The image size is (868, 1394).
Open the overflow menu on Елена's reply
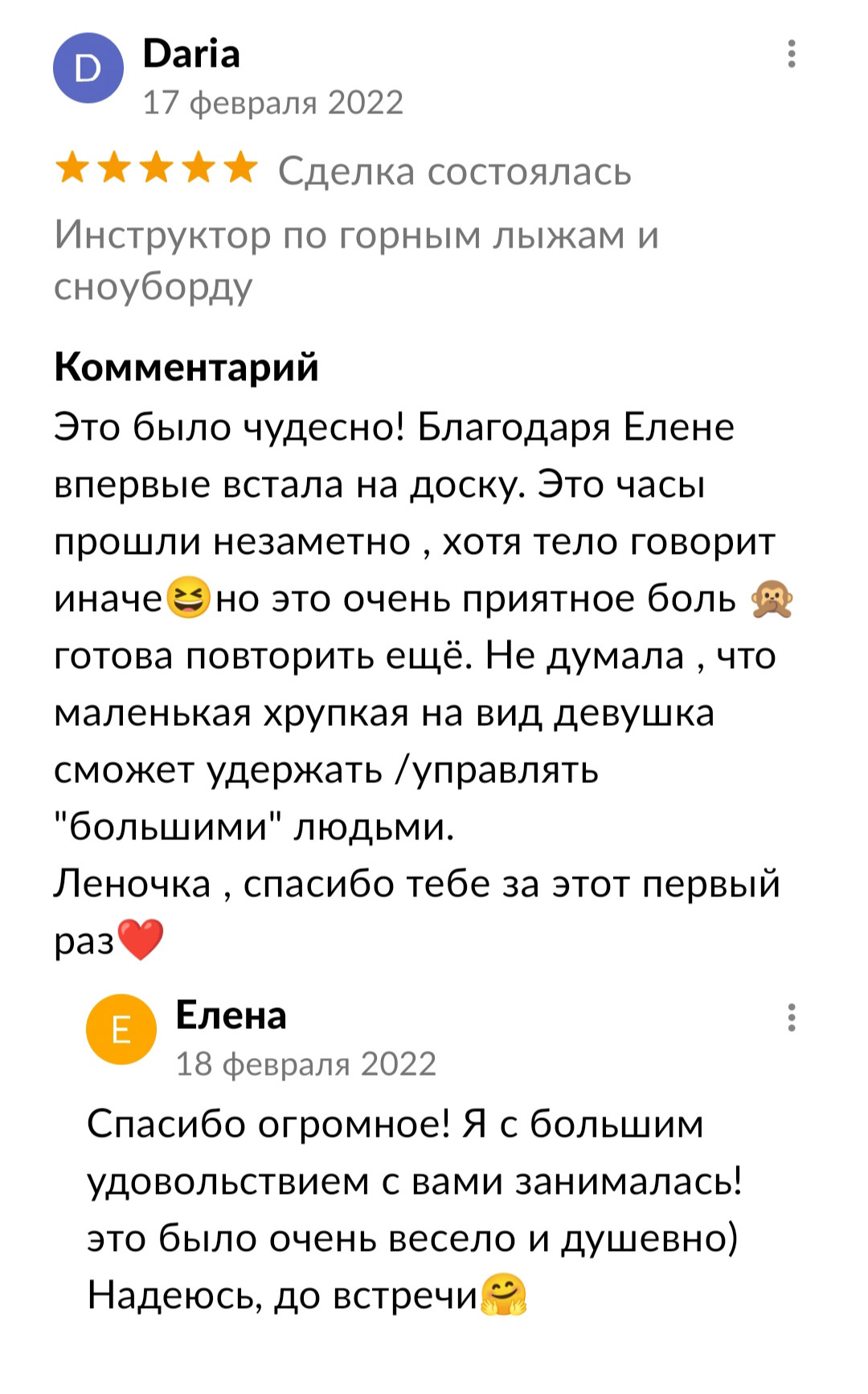[792, 1017]
